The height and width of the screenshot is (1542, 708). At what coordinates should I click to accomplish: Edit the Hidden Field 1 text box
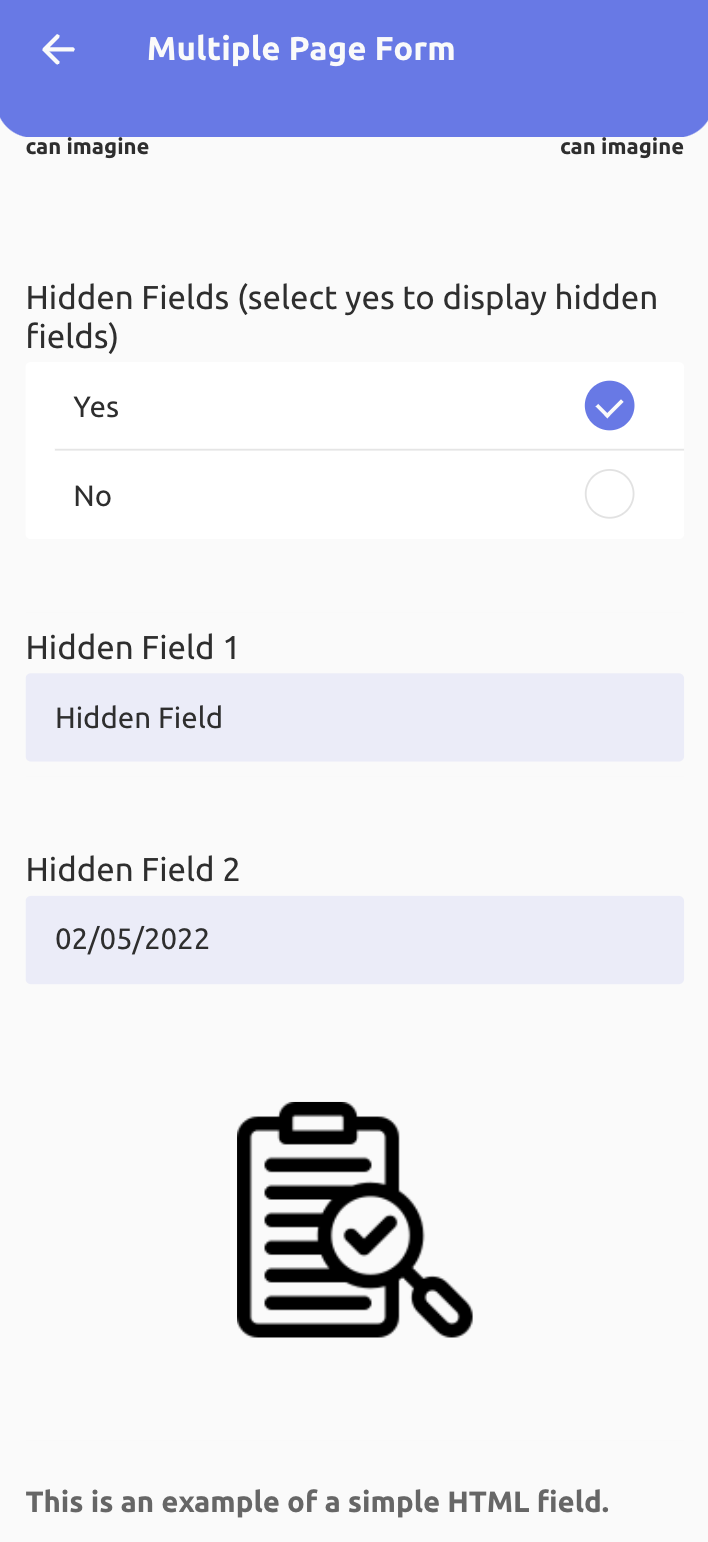[354, 717]
